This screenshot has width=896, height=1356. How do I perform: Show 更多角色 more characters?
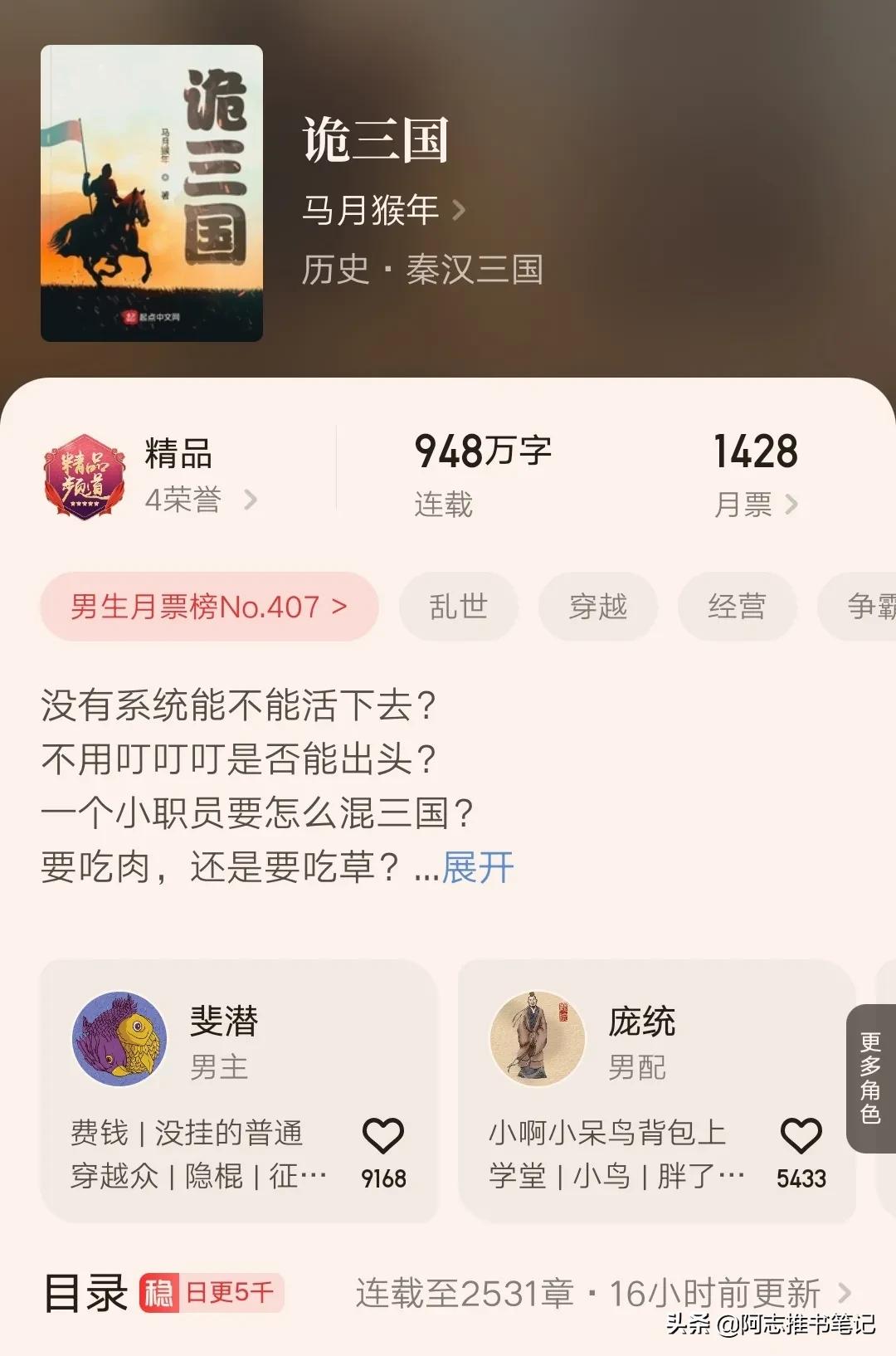[871, 1078]
